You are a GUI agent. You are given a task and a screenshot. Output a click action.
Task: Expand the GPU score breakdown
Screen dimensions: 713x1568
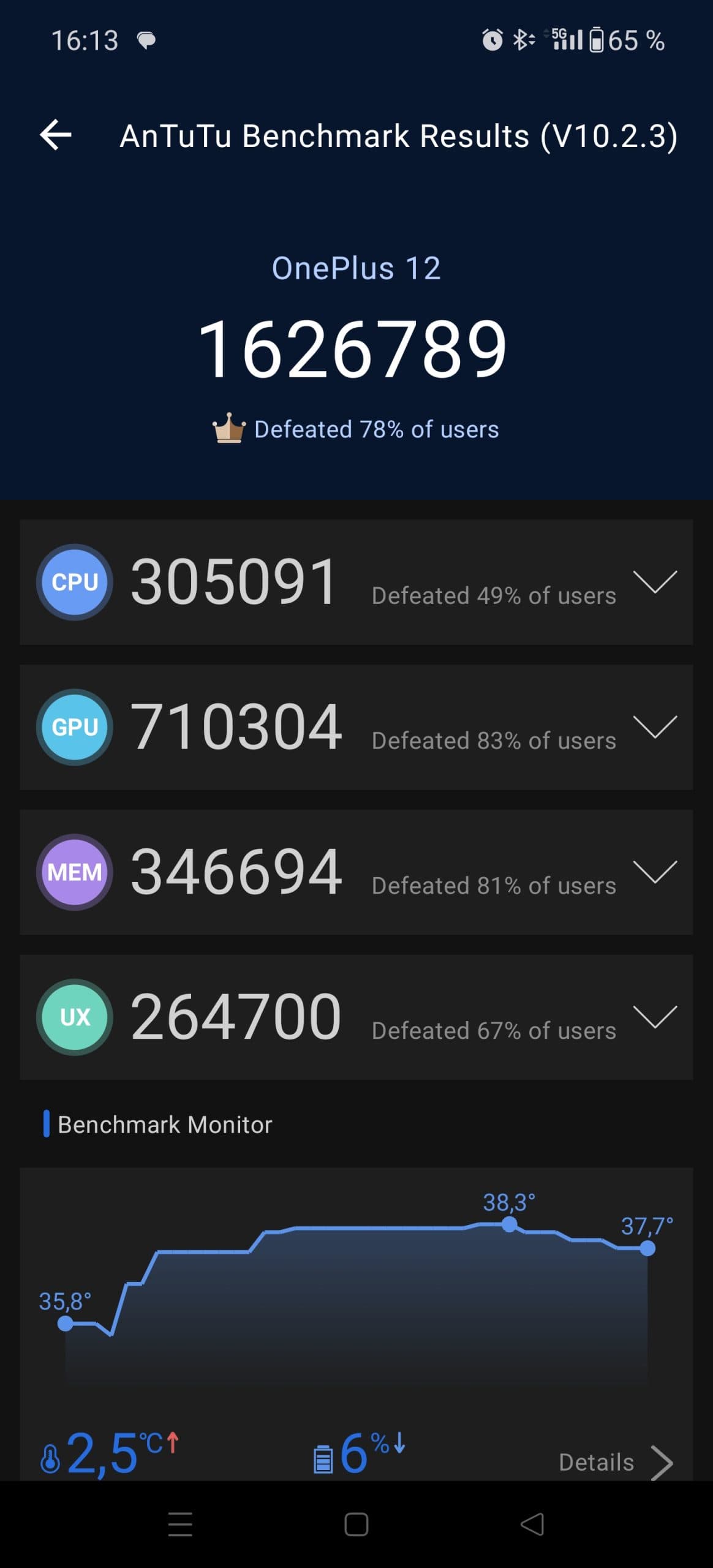tap(655, 727)
